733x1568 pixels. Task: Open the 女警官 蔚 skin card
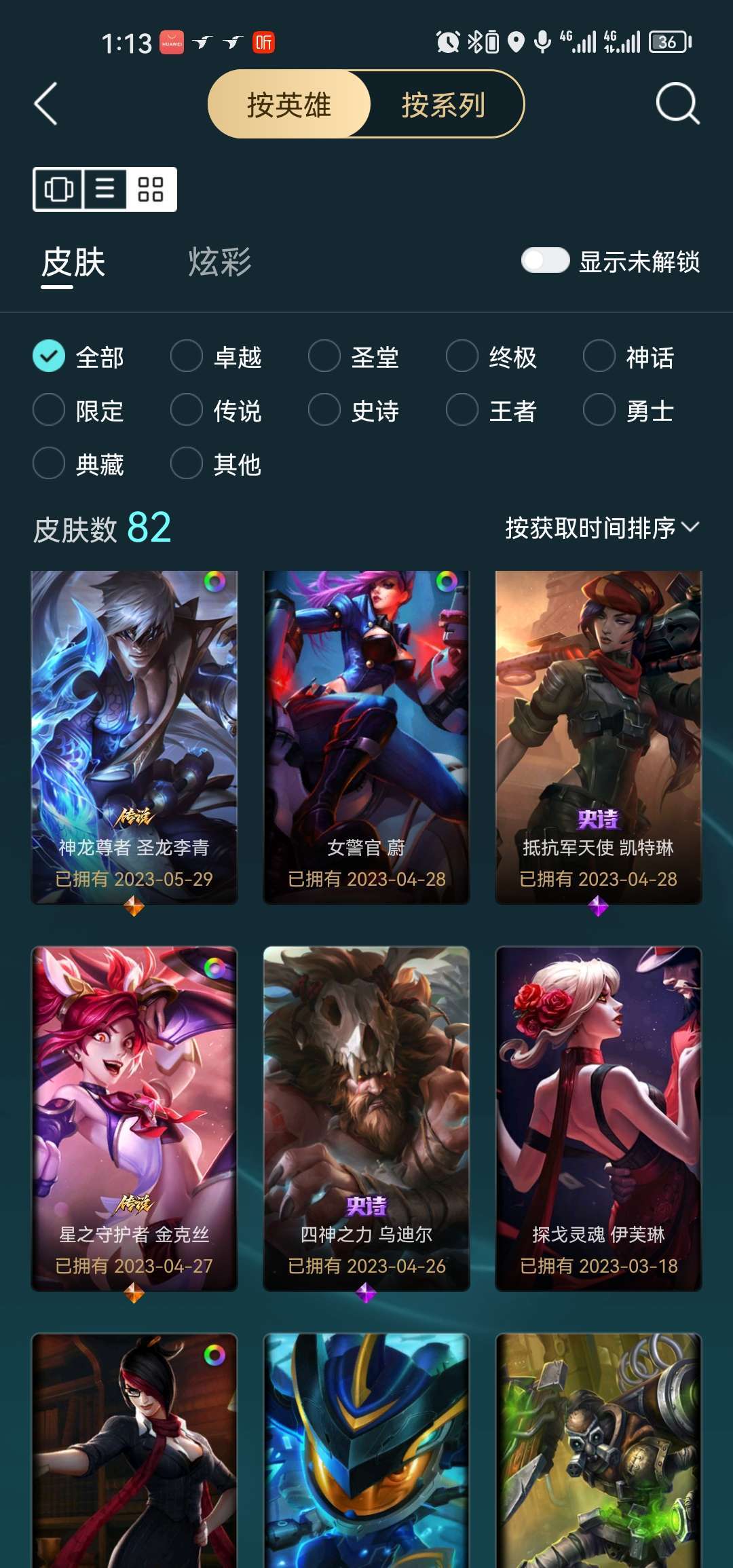point(366,736)
